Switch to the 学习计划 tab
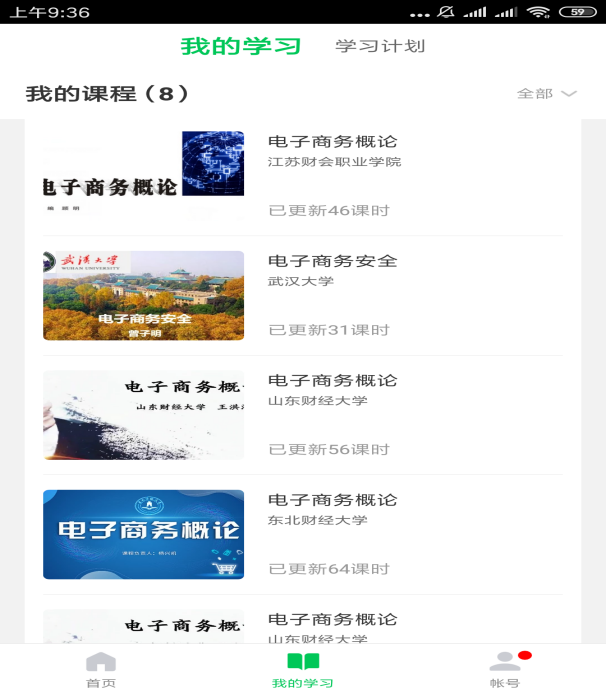606x693 pixels. click(380, 46)
